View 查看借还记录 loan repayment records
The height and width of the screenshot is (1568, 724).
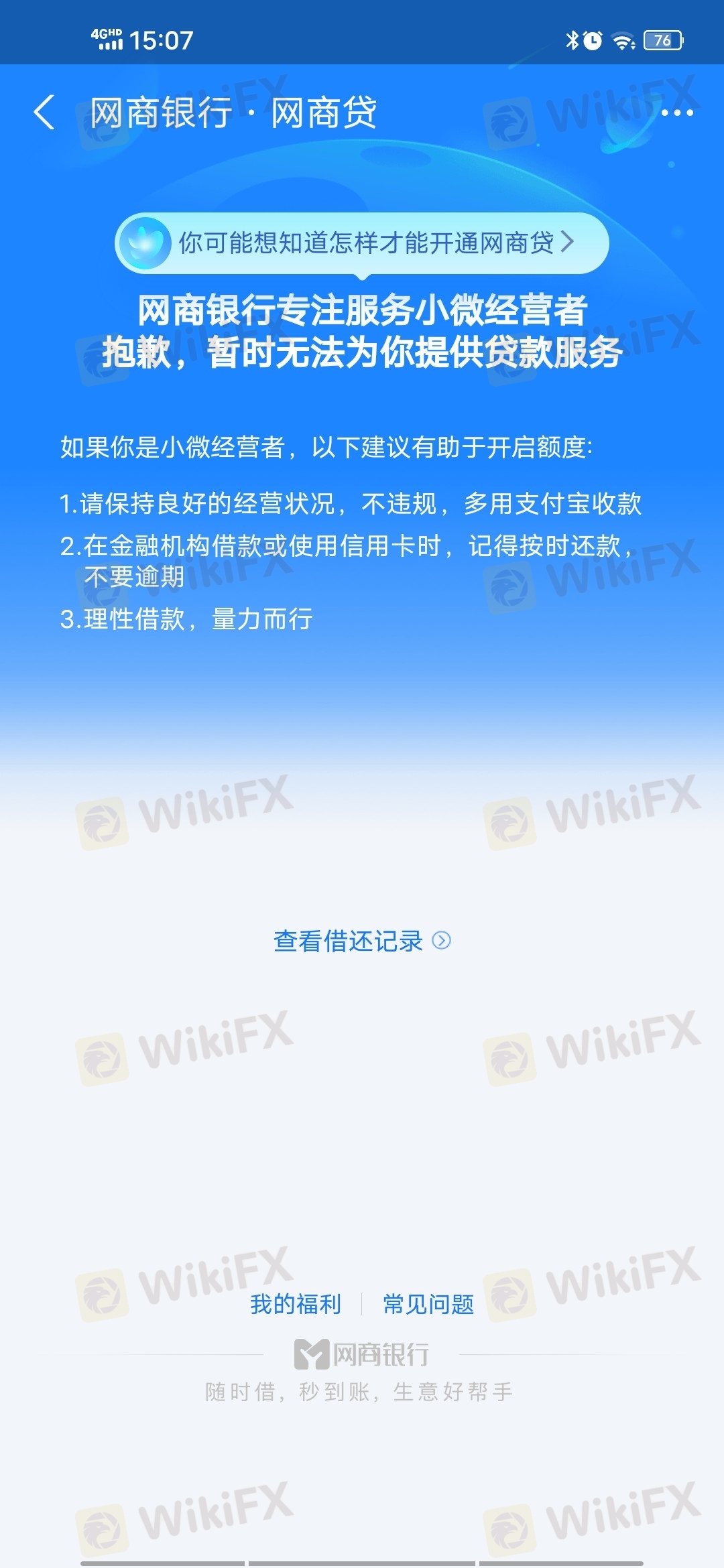tap(361, 941)
